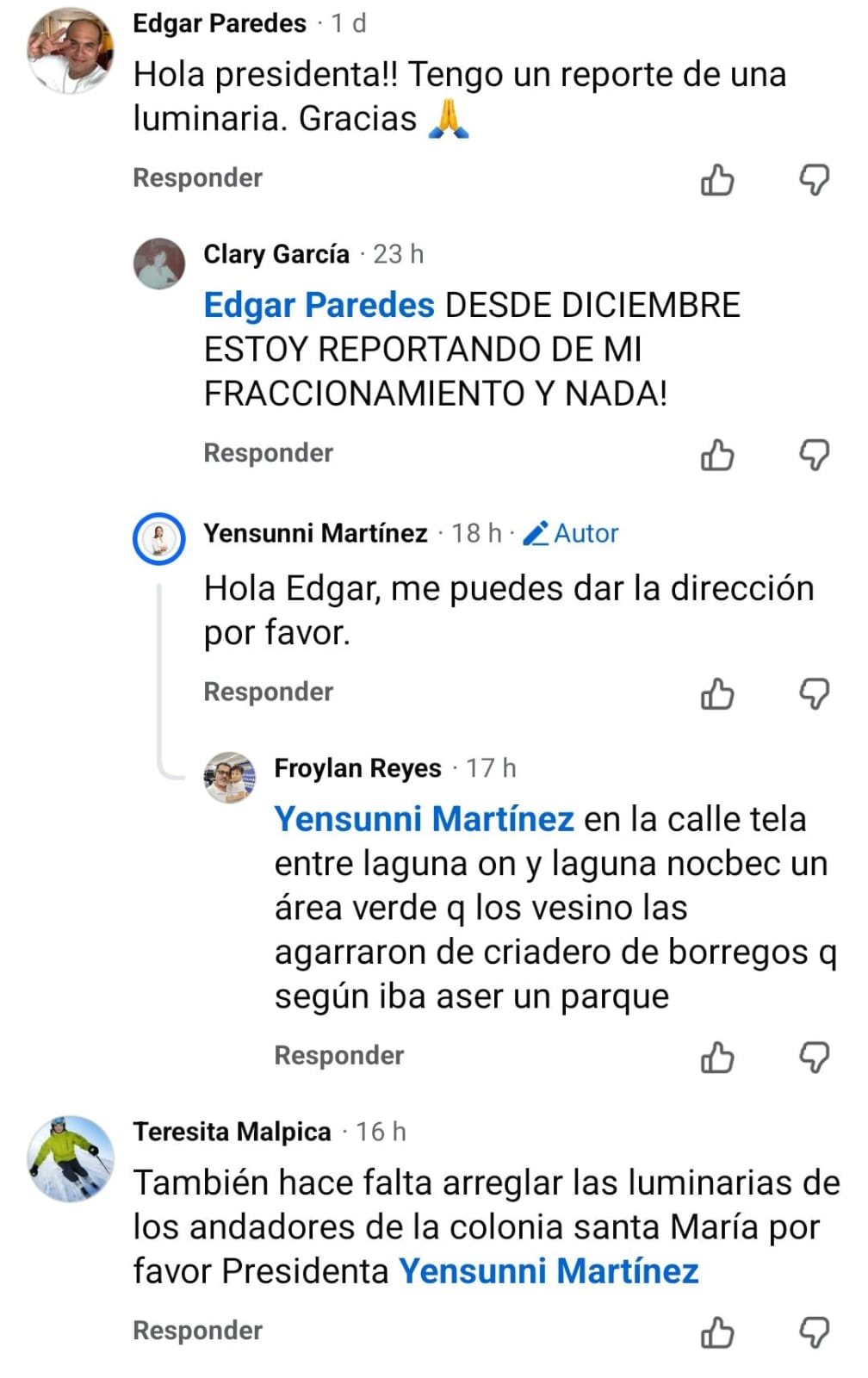The height and width of the screenshot is (1378, 868).
Task: Like Teresita Malpica's comment
Action: coord(717,1332)
